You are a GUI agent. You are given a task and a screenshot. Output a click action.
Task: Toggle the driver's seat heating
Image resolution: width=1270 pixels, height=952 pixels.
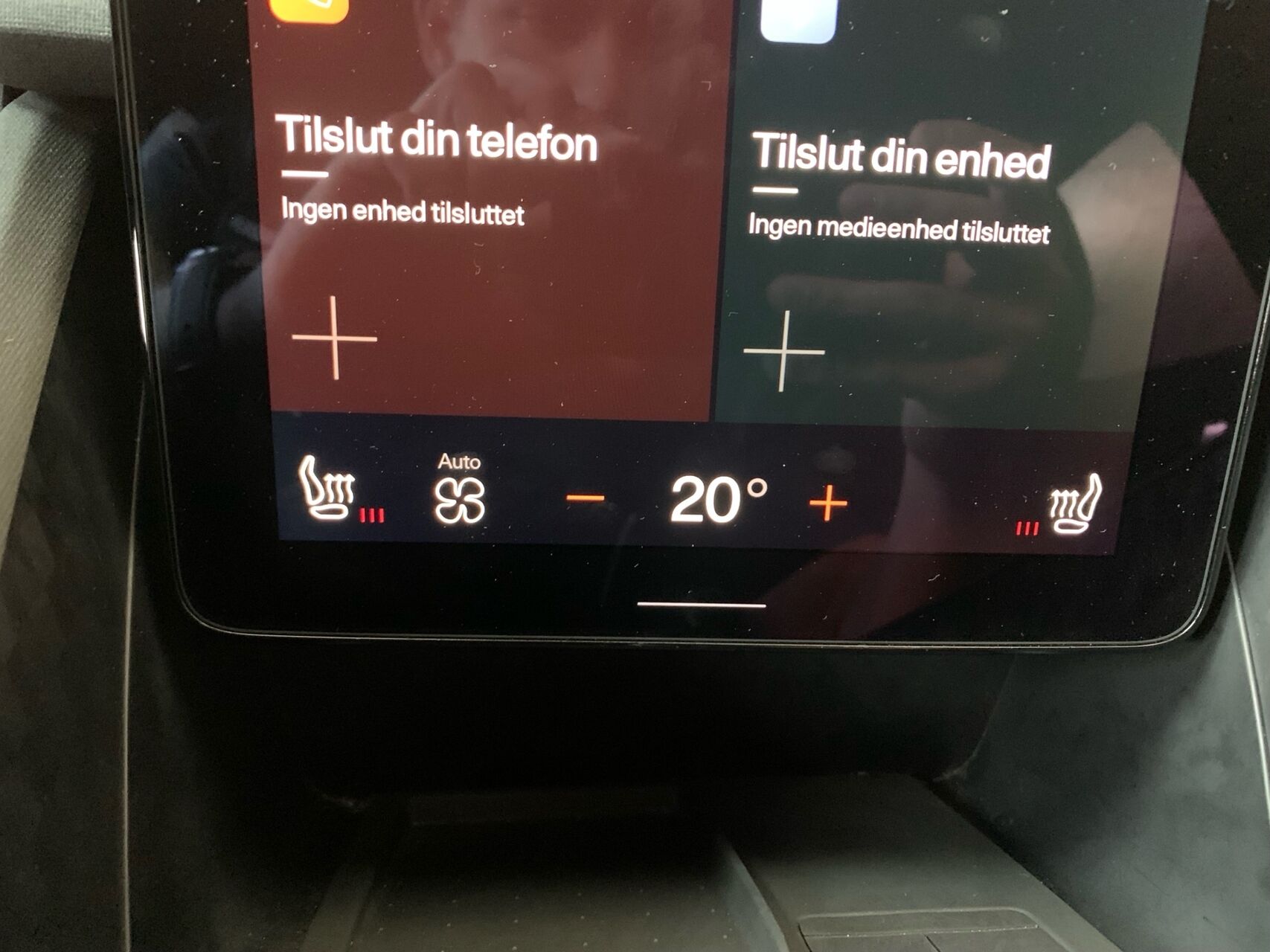coord(327,491)
